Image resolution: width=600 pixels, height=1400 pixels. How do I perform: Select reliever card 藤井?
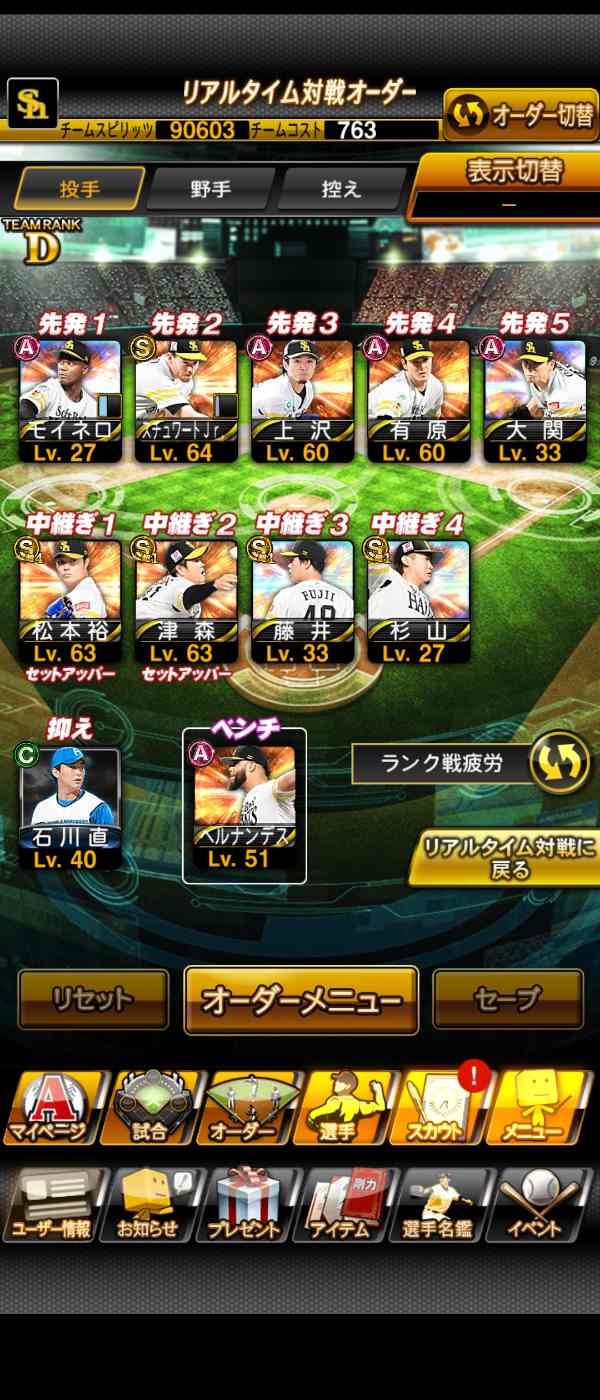302,600
